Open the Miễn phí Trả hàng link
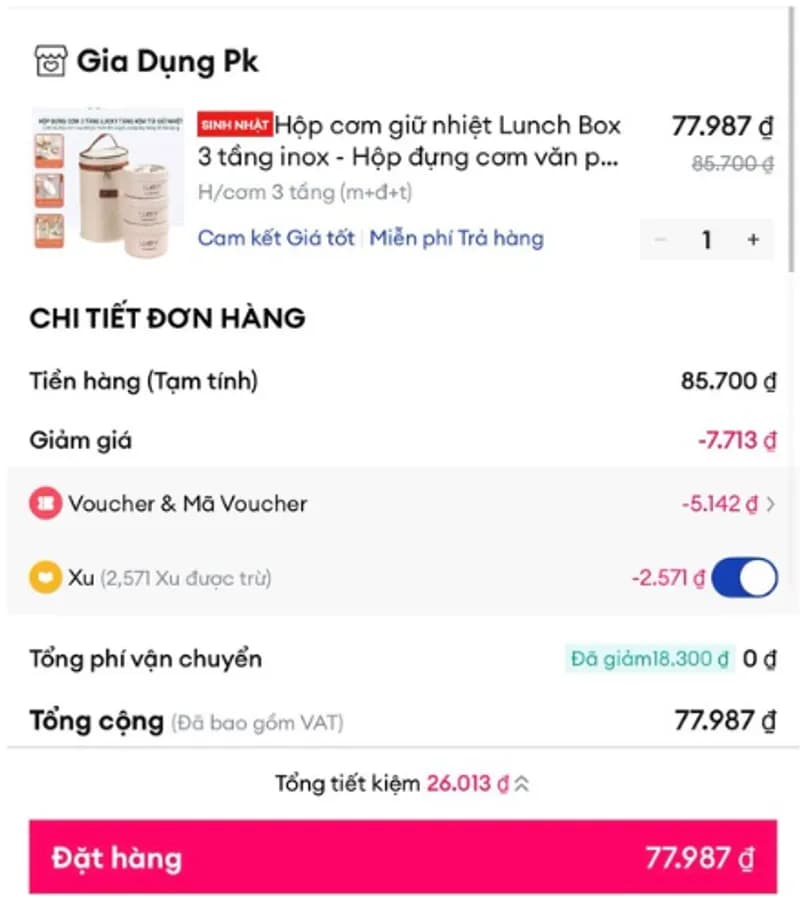 point(456,238)
